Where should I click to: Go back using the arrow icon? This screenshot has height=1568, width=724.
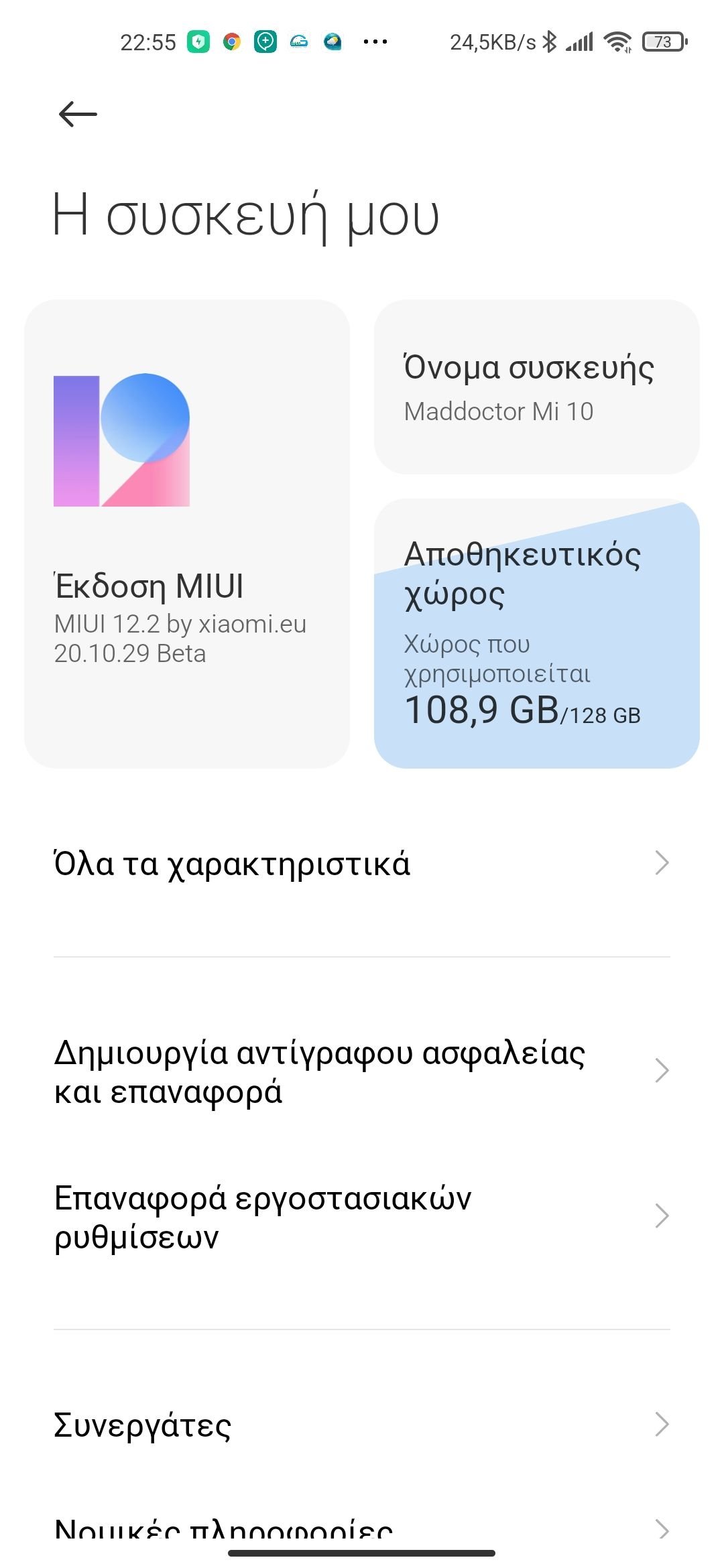(x=78, y=114)
